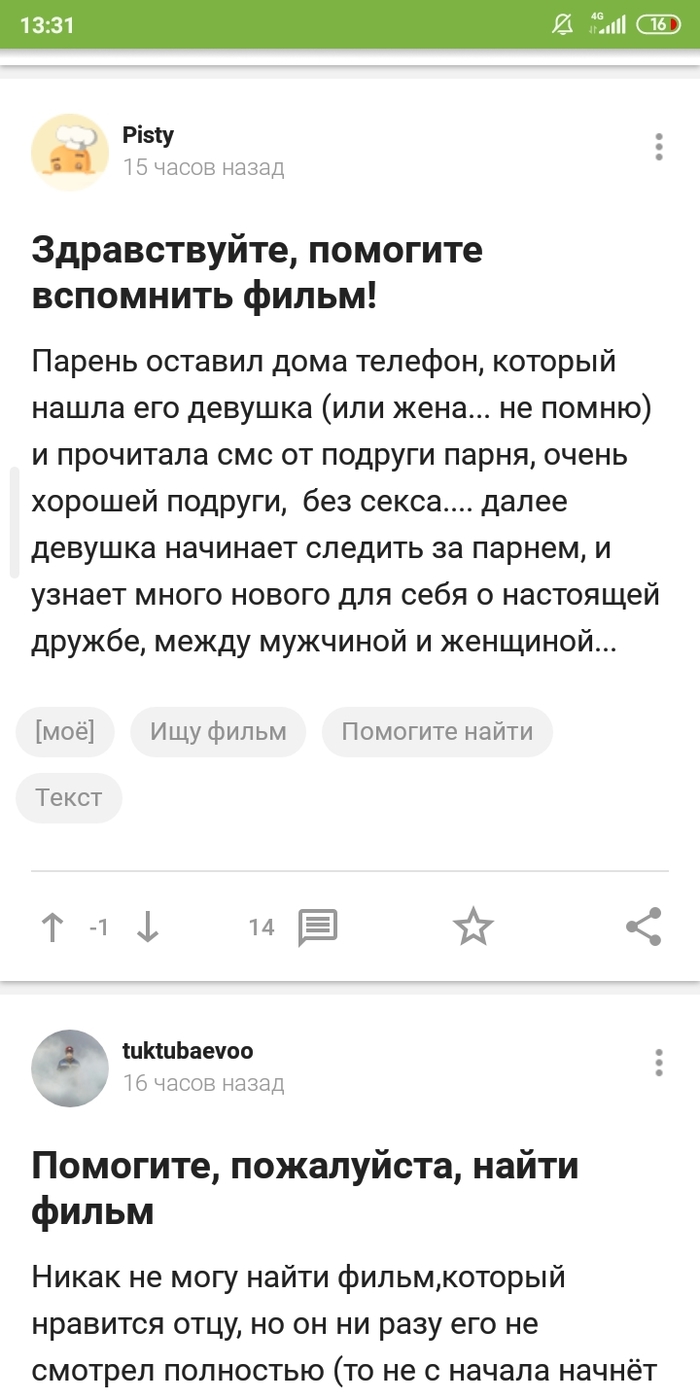Open Pisty's profile avatar

tap(70, 151)
